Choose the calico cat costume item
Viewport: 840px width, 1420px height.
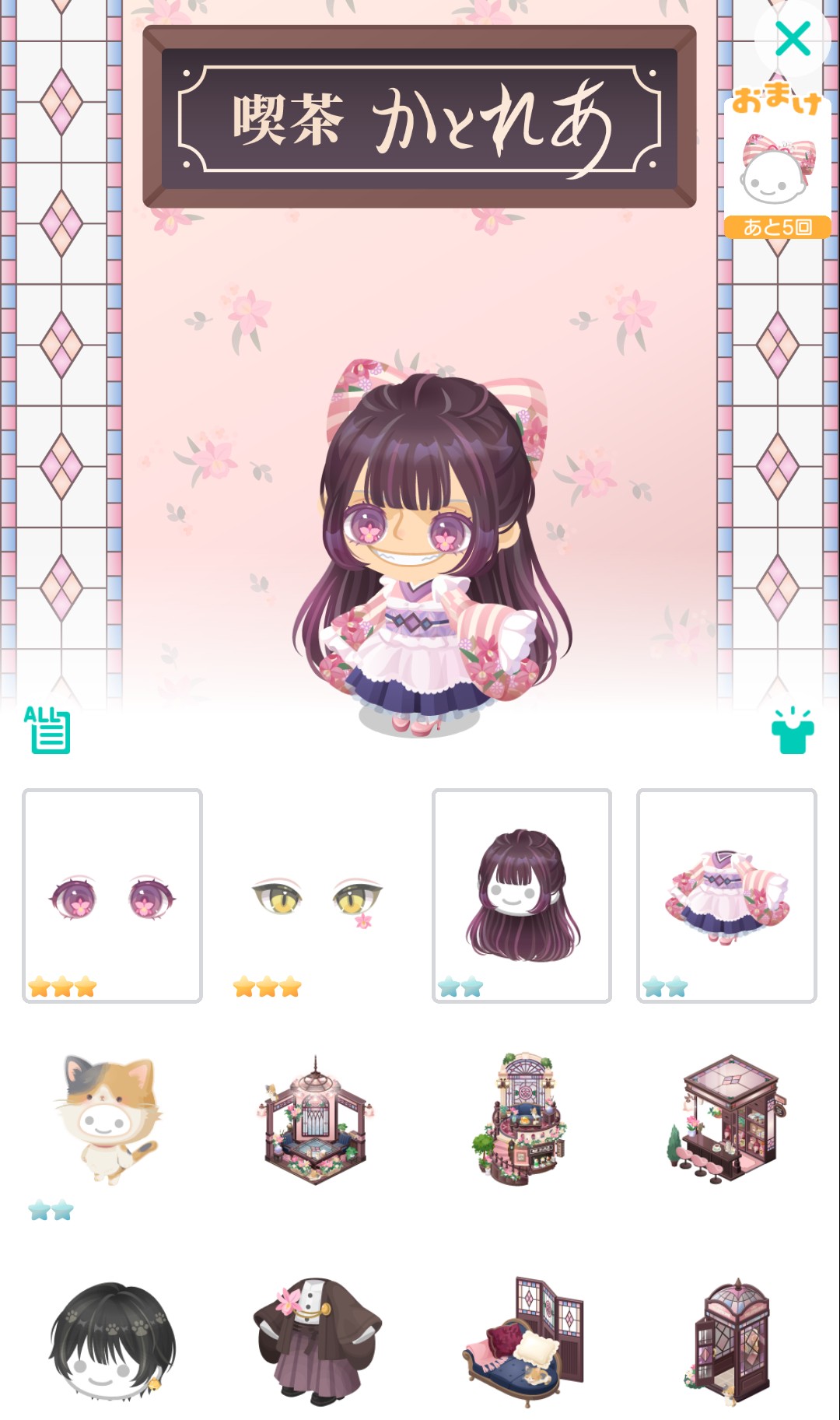click(x=110, y=1120)
